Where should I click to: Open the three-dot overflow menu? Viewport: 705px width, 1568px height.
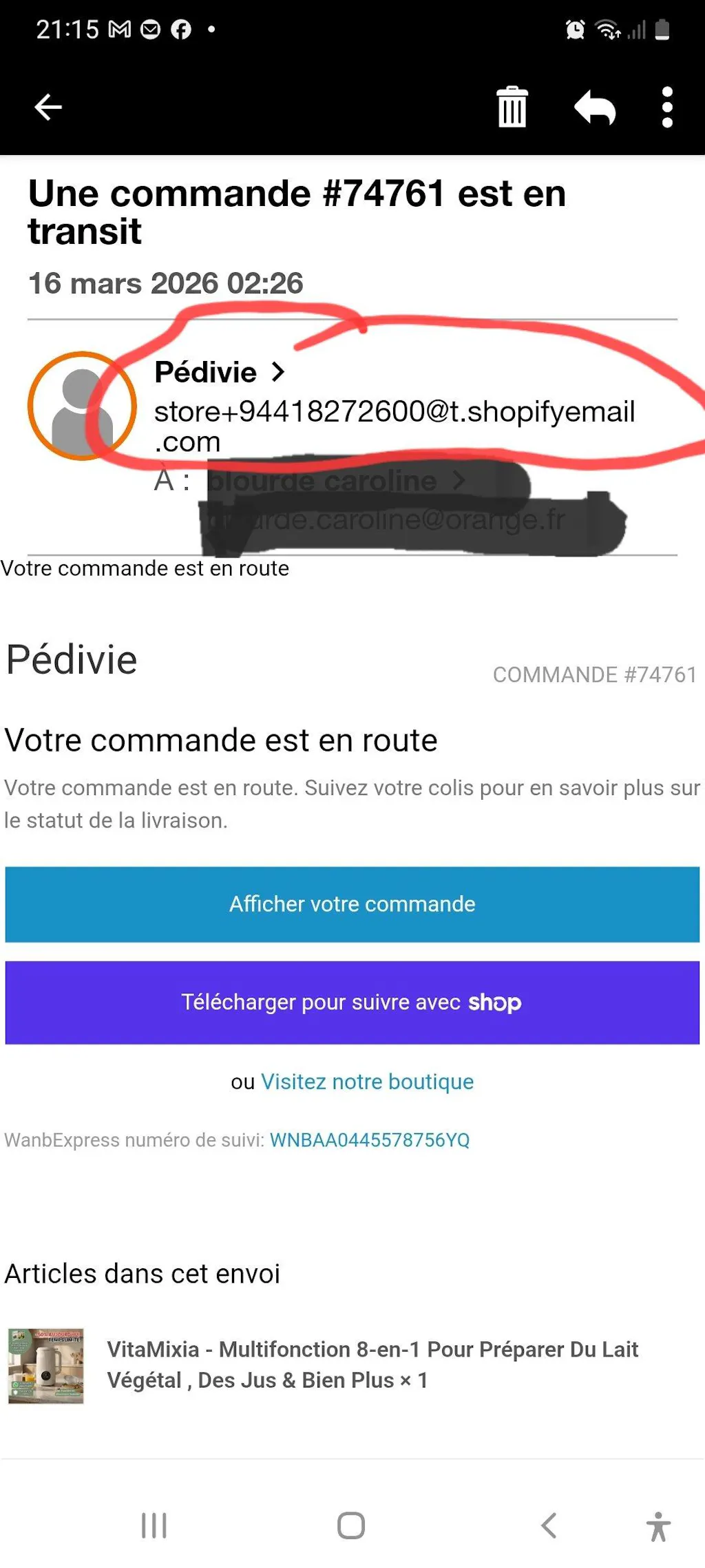tap(666, 107)
